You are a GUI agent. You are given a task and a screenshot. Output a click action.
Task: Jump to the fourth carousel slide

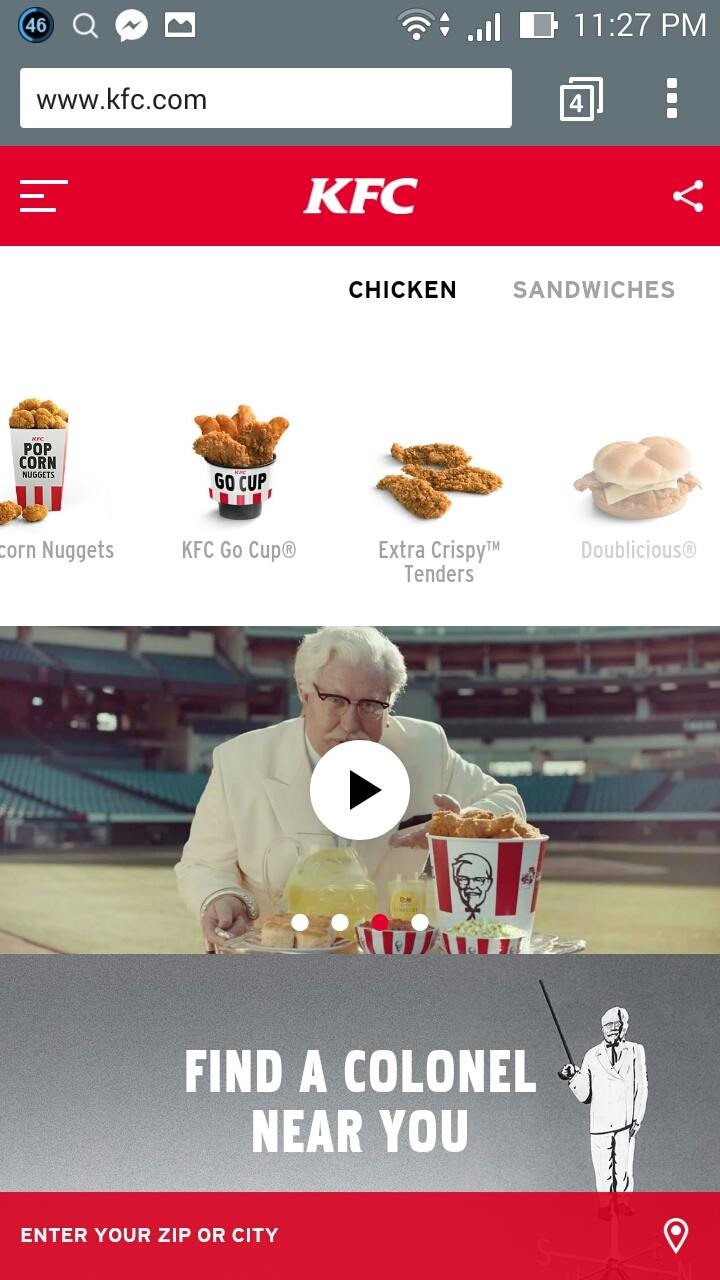[420, 922]
